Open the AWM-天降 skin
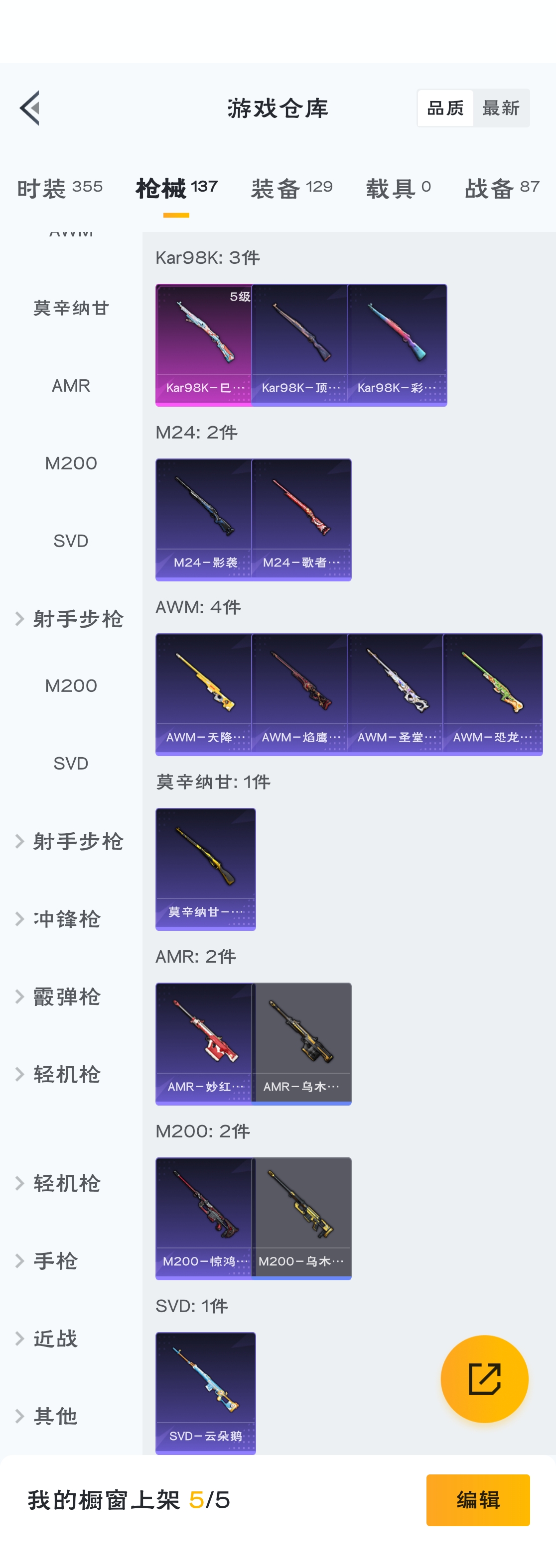Screen dimensions: 556x1568 [204, 693]
